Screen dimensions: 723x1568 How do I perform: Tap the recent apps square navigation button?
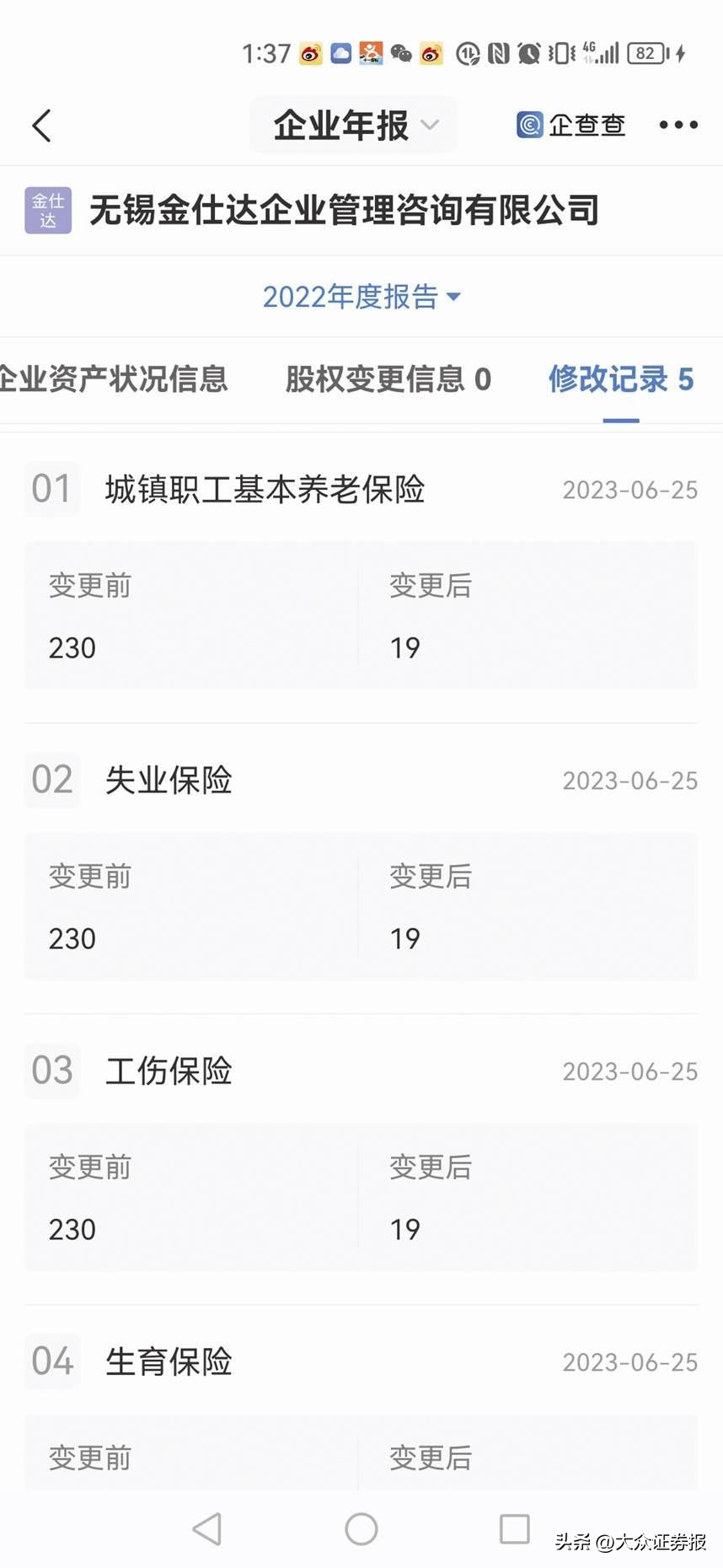point(515,1528)
